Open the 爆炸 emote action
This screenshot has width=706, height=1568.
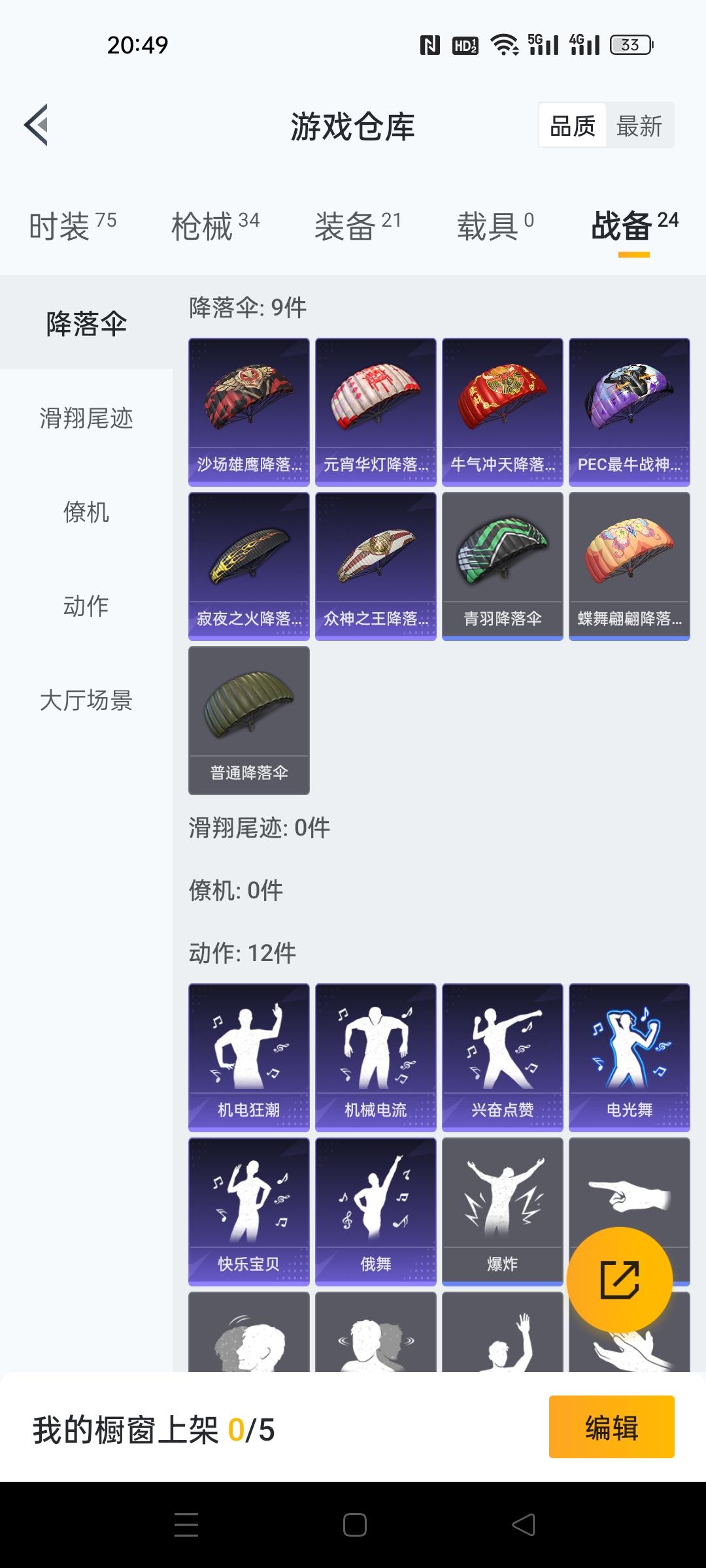click(502, 1210)
